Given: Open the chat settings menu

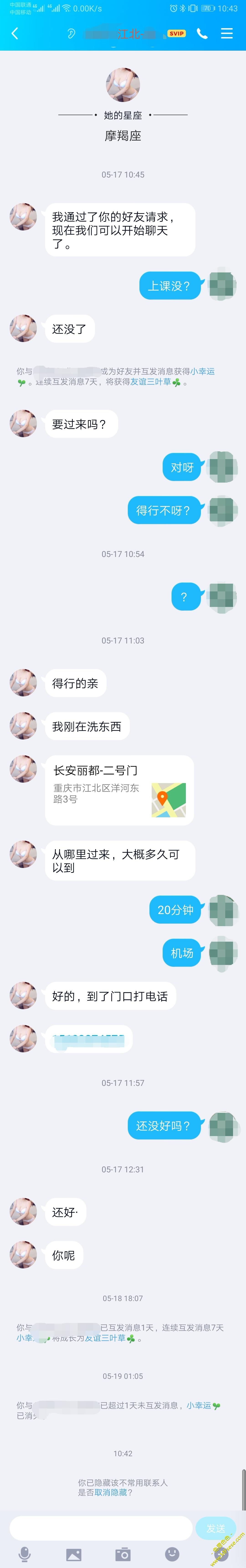Looking at the screenshot, I should 227,34.
